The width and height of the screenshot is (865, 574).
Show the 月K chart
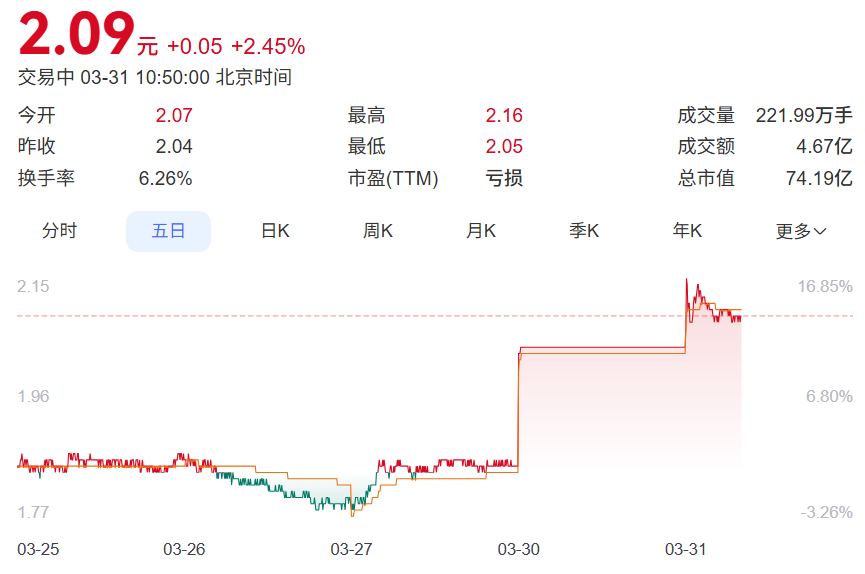pos(481,231)
